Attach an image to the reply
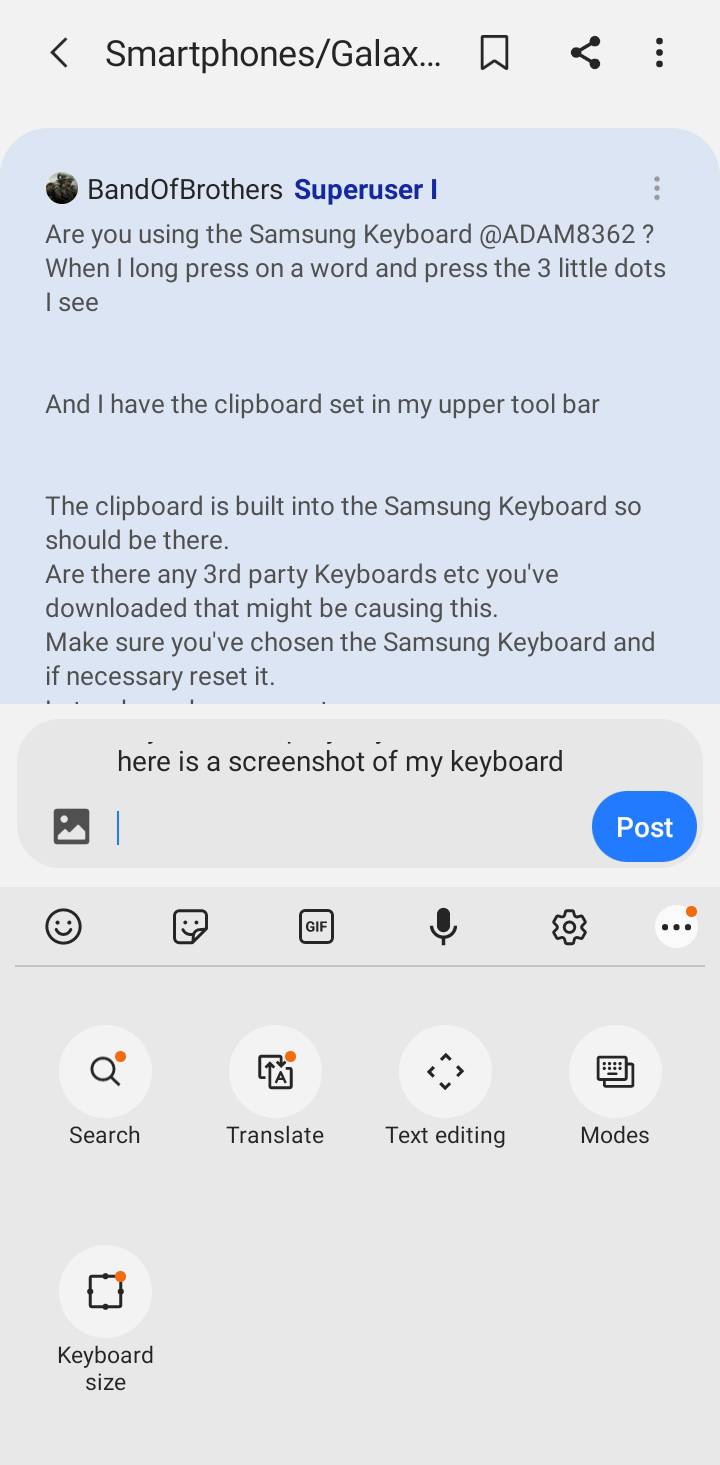 [71, 826]
